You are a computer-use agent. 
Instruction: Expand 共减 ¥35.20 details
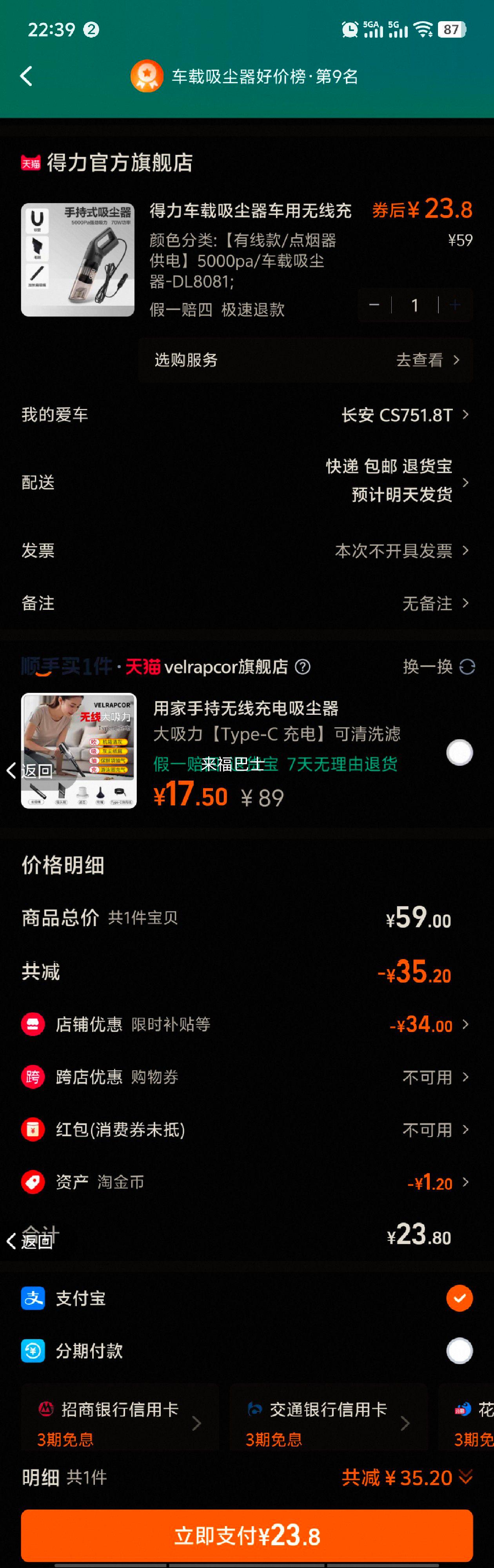click(x=407, y=1477)
